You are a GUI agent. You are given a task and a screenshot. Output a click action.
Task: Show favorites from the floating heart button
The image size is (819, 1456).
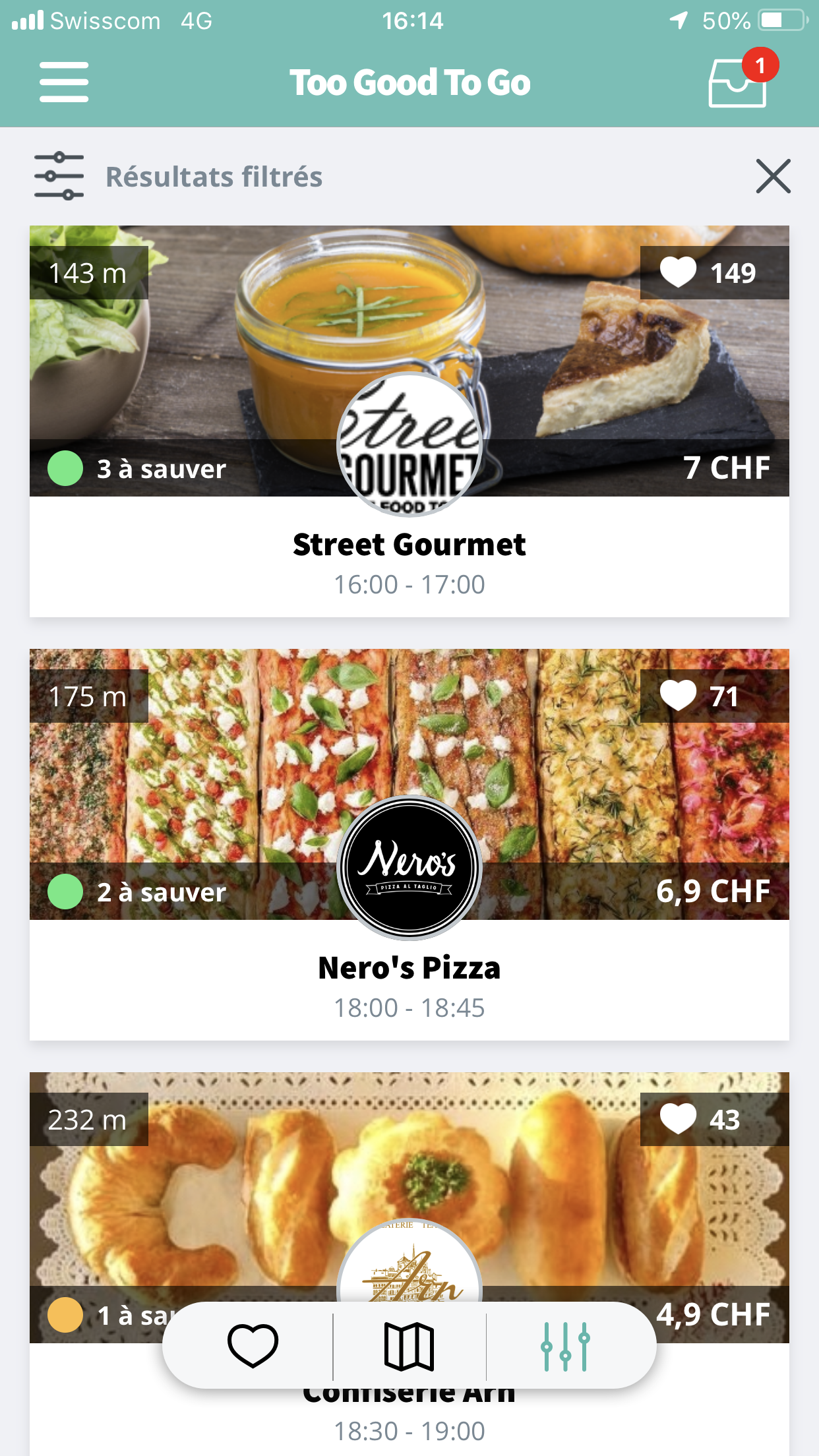[253, 1346]
